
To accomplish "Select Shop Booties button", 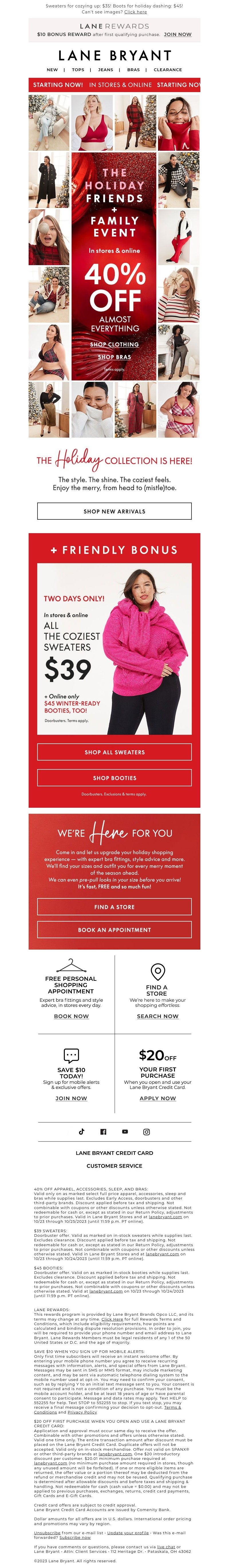I will (x=114, y=778).
